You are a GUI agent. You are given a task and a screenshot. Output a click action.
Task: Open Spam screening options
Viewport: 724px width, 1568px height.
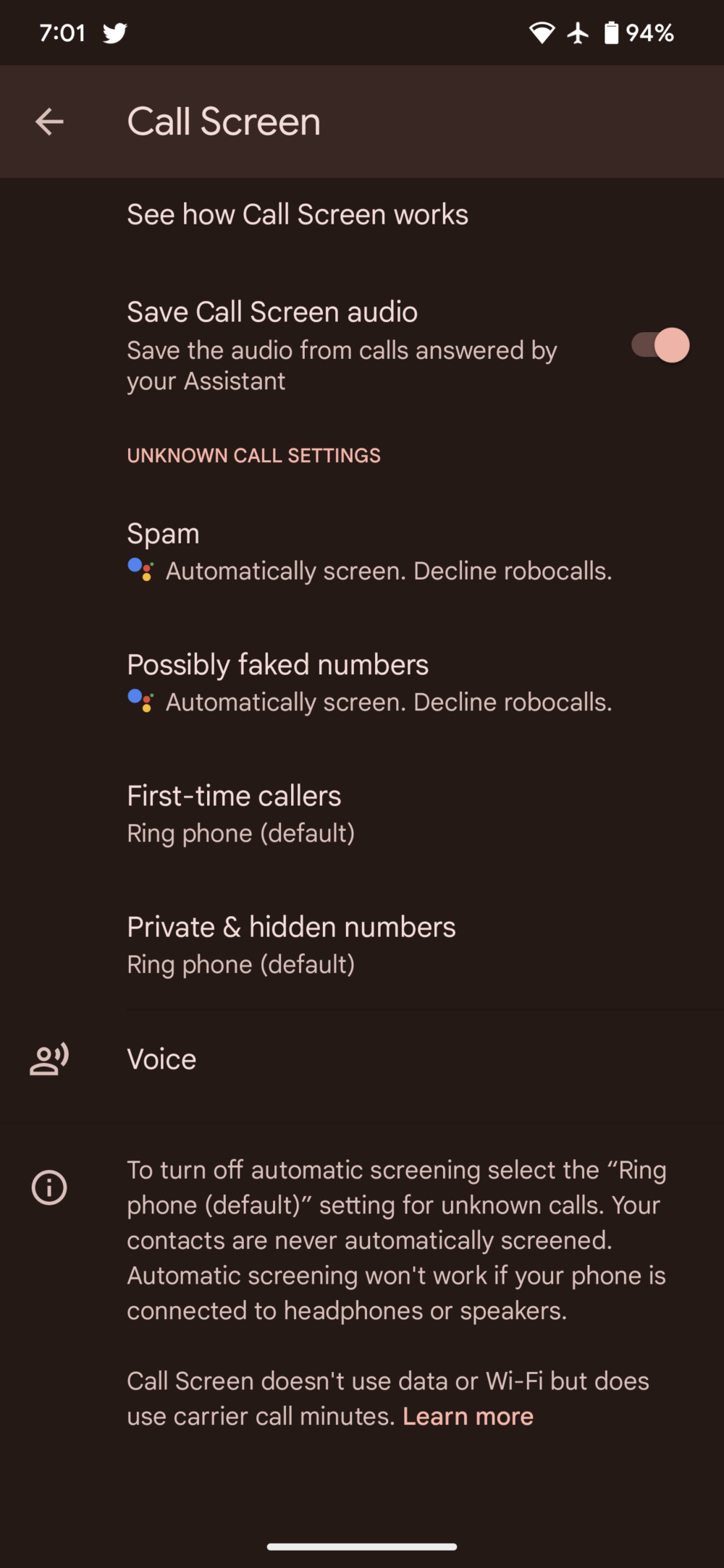362,550
